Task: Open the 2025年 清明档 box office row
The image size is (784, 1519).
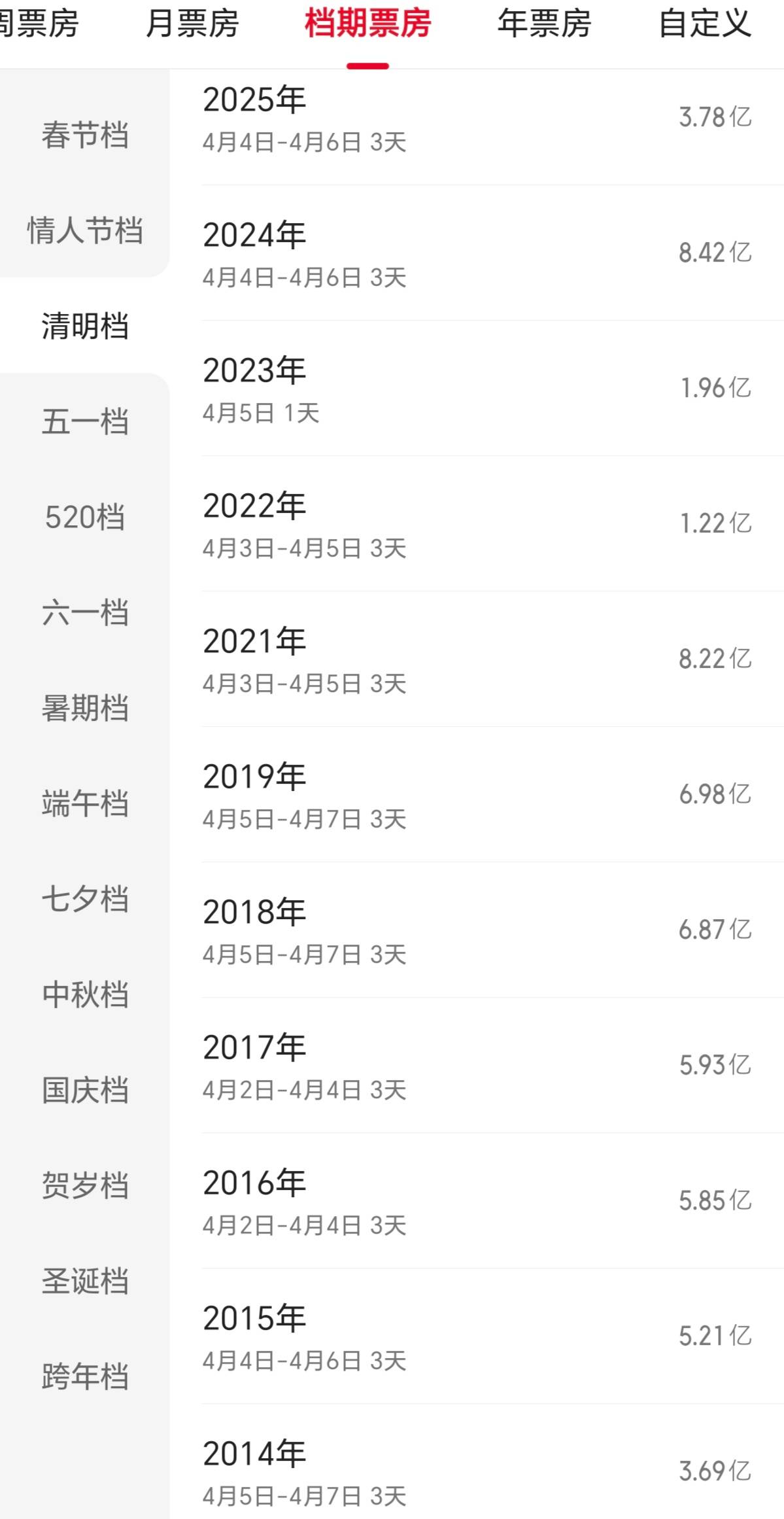Action: pyautogui.click(x=476, y=119)
